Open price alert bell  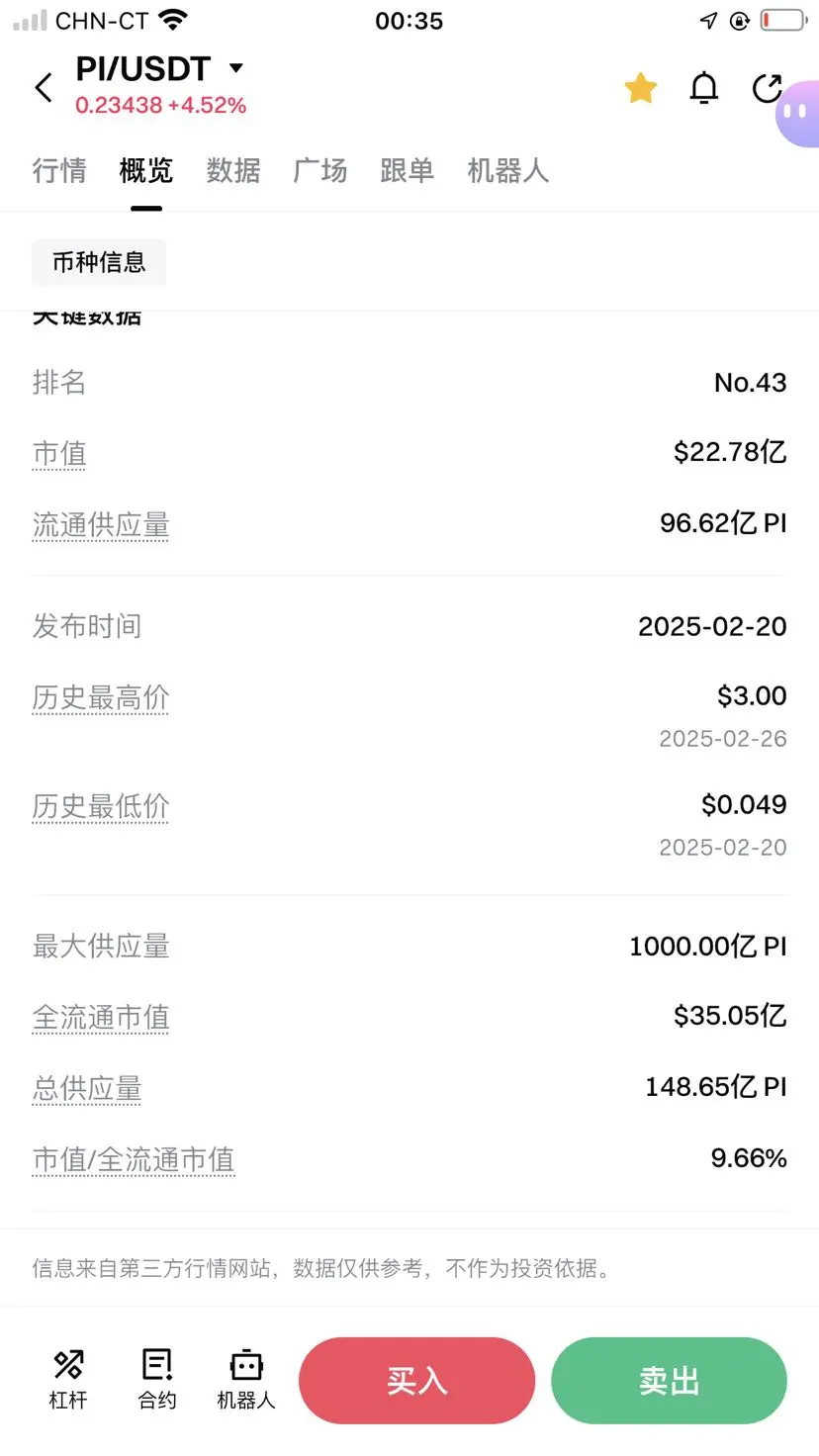704,88
